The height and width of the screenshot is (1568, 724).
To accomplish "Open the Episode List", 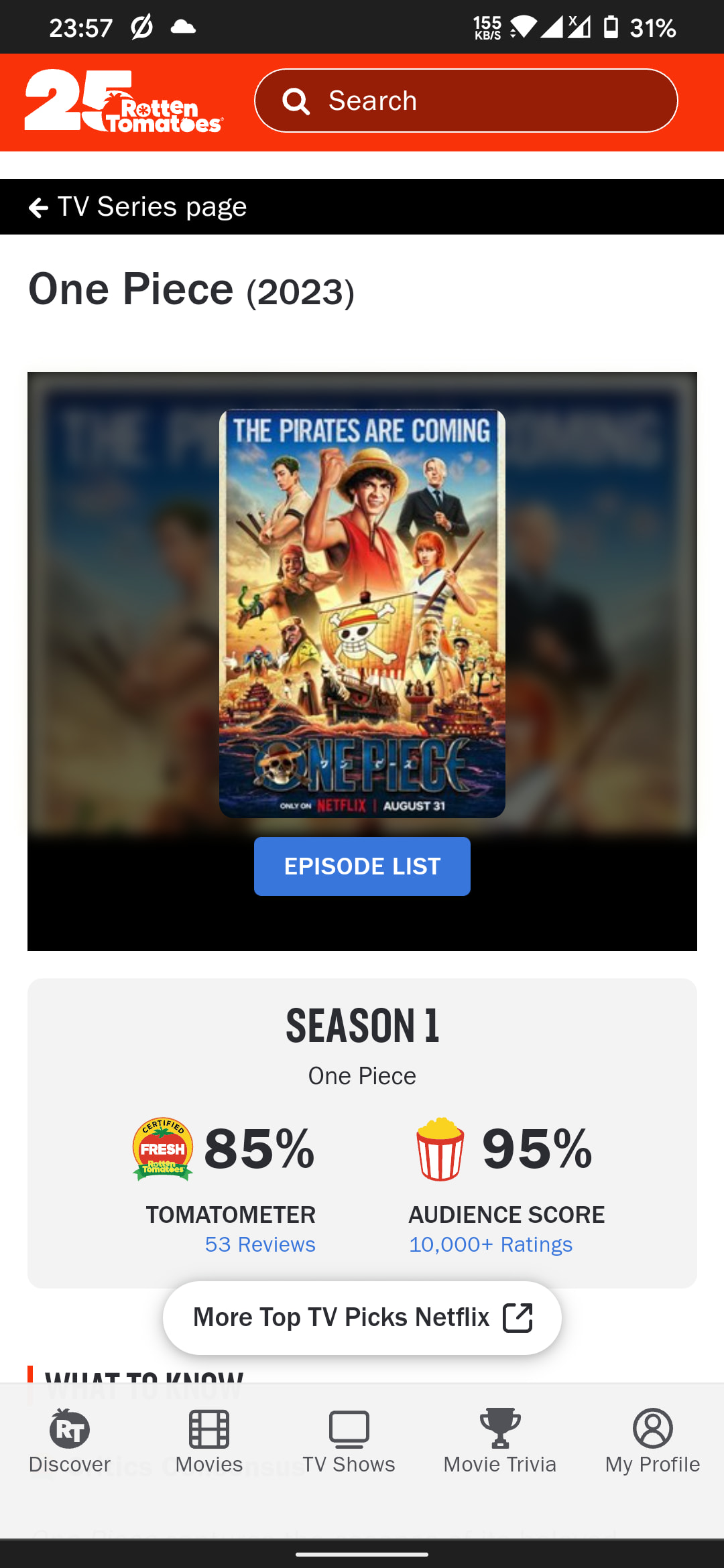I will (x=362, y=866).
